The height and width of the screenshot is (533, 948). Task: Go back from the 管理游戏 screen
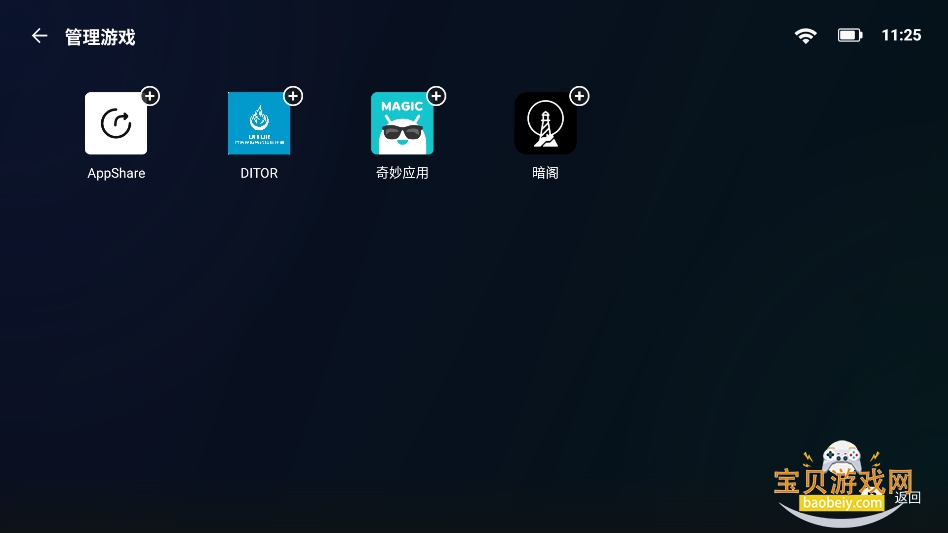click(39, 36)
